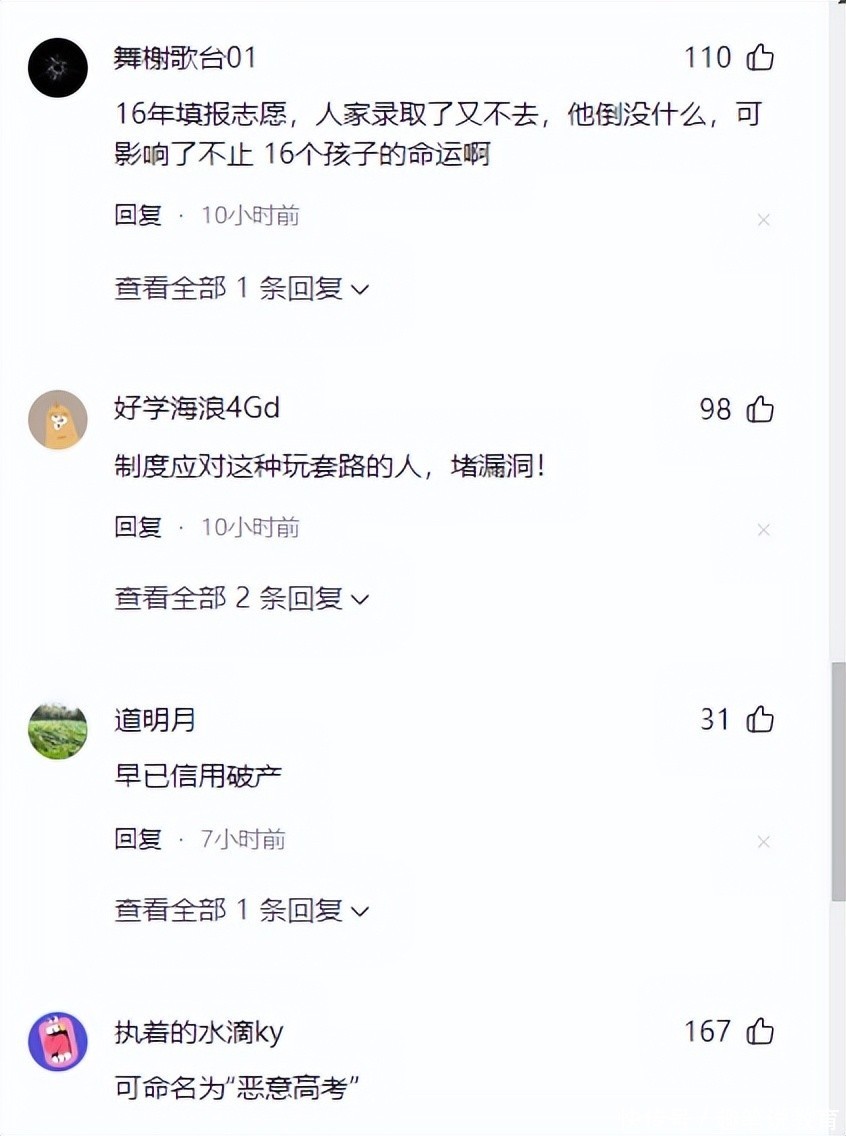Screen dimensions: 846x1136
Task: Open 好学海浪4Gd's profile avatar
Action: click(x=58, y=420)
